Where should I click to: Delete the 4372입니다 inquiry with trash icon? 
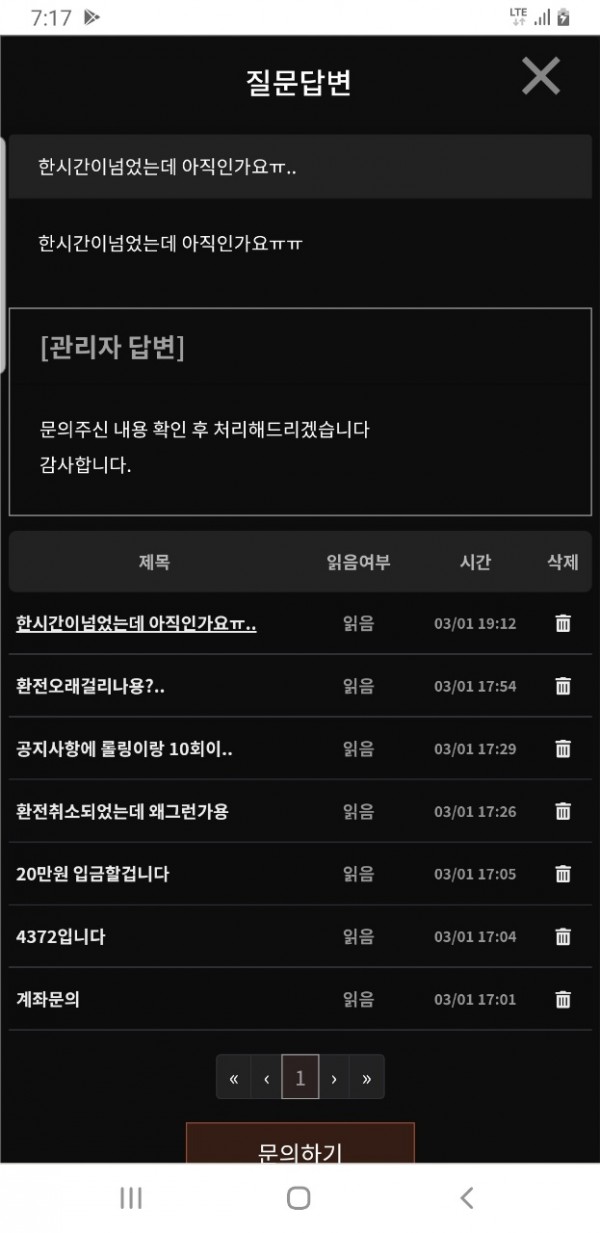point(563,937)
